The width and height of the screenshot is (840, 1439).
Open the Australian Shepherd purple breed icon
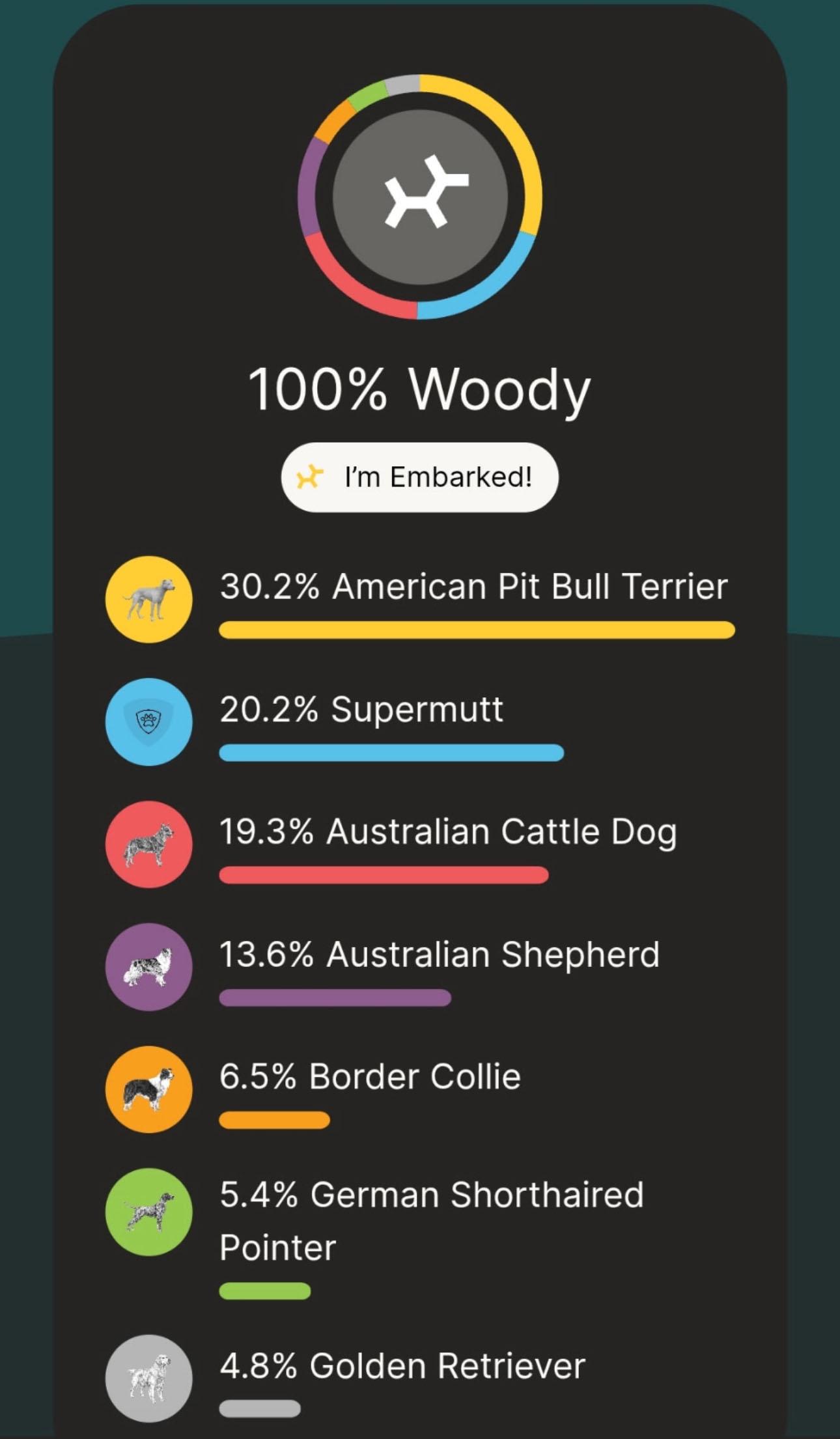coord(147,968)
